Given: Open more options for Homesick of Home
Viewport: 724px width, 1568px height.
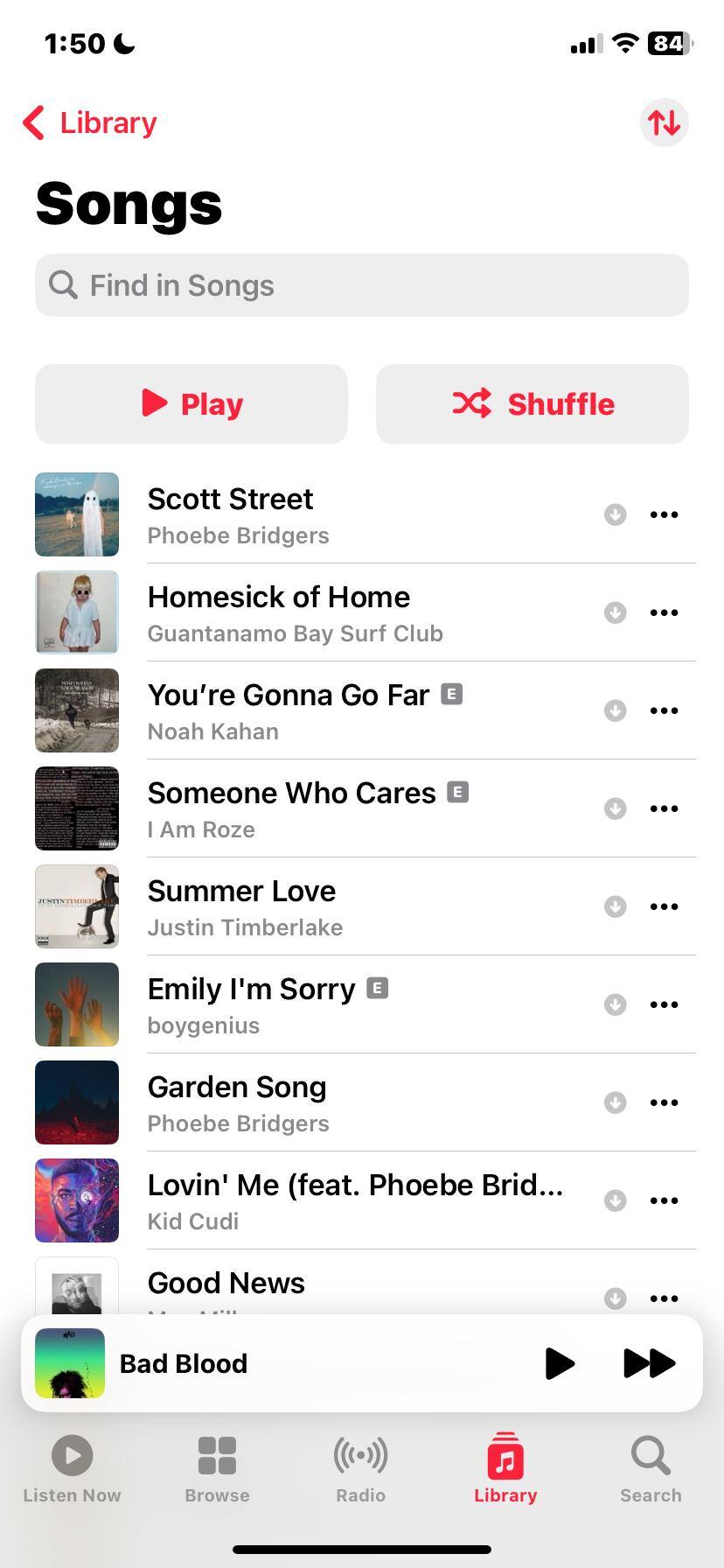Looking at the screenshot, I should (664, 612).
